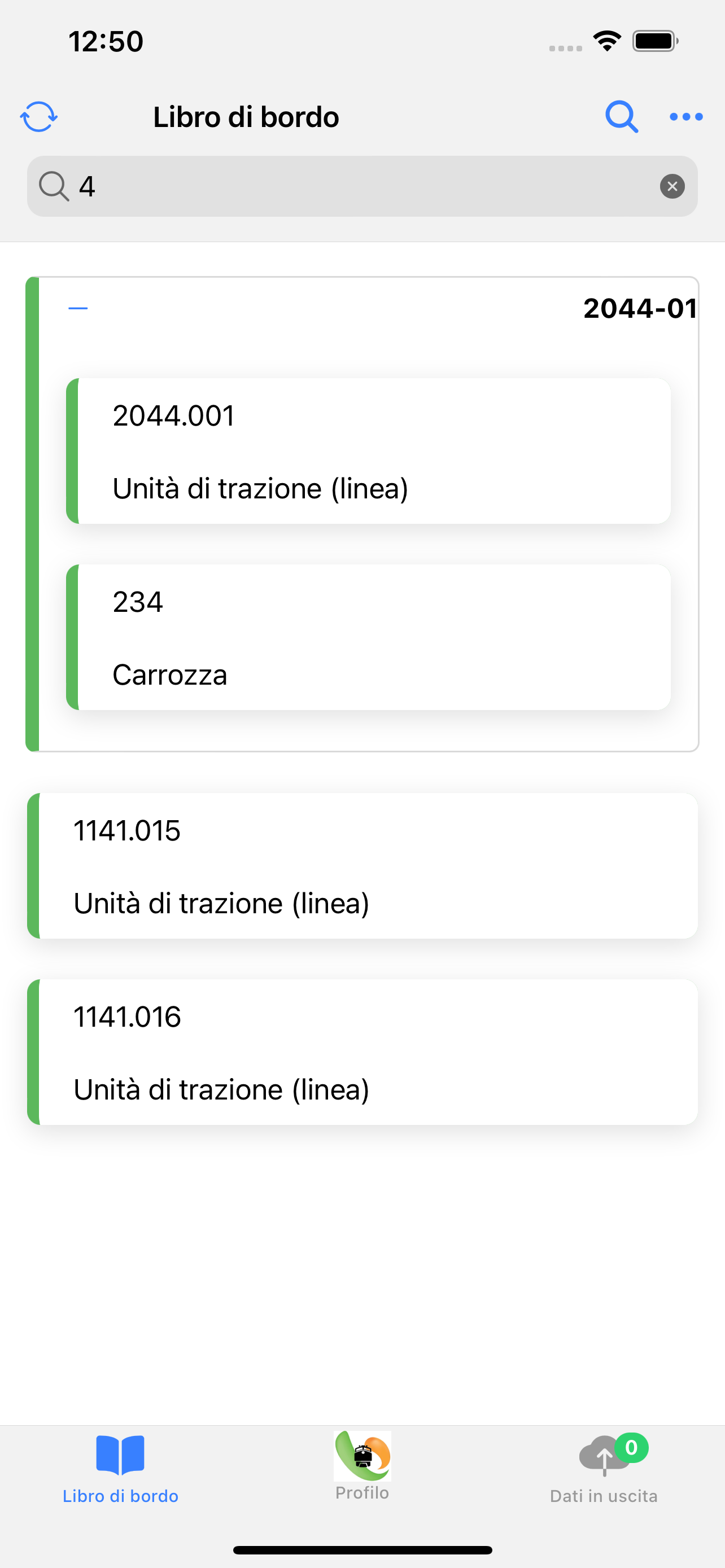
Task: Open search with the magnifier icon
Action: (621, 116)
